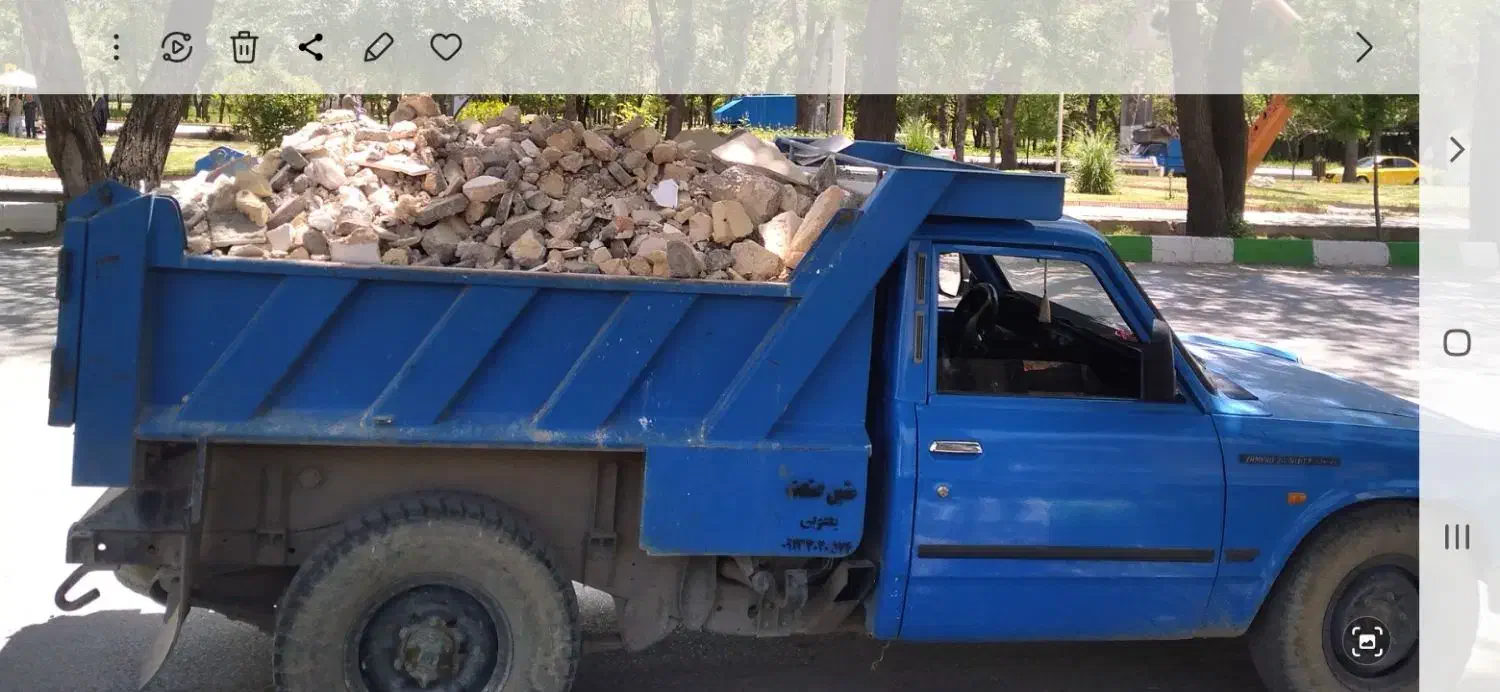
Task: Tap the system home button
Action: point(1457,343)
